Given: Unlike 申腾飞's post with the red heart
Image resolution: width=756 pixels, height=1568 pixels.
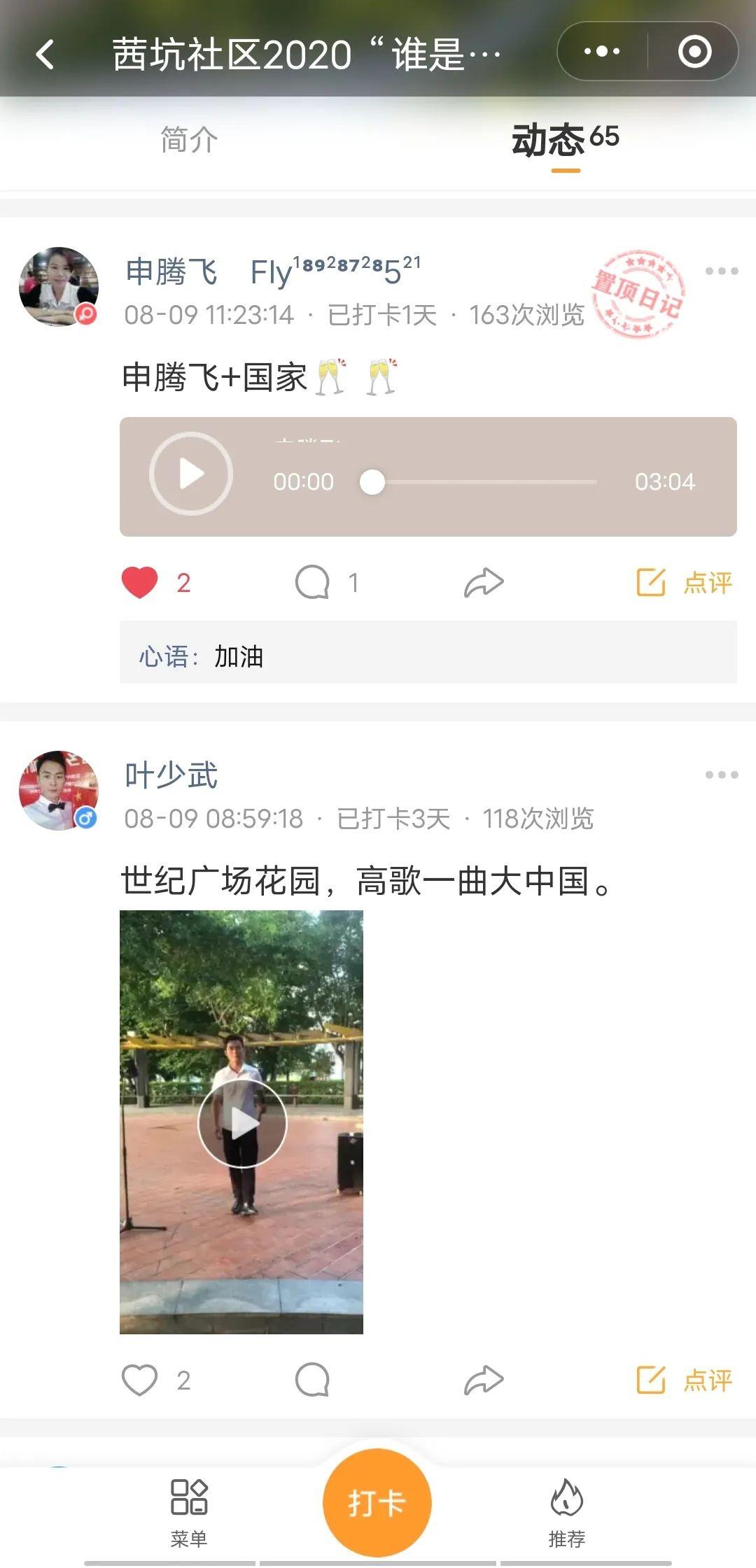Looking at the screenshot, I should [x=140, y=583].
